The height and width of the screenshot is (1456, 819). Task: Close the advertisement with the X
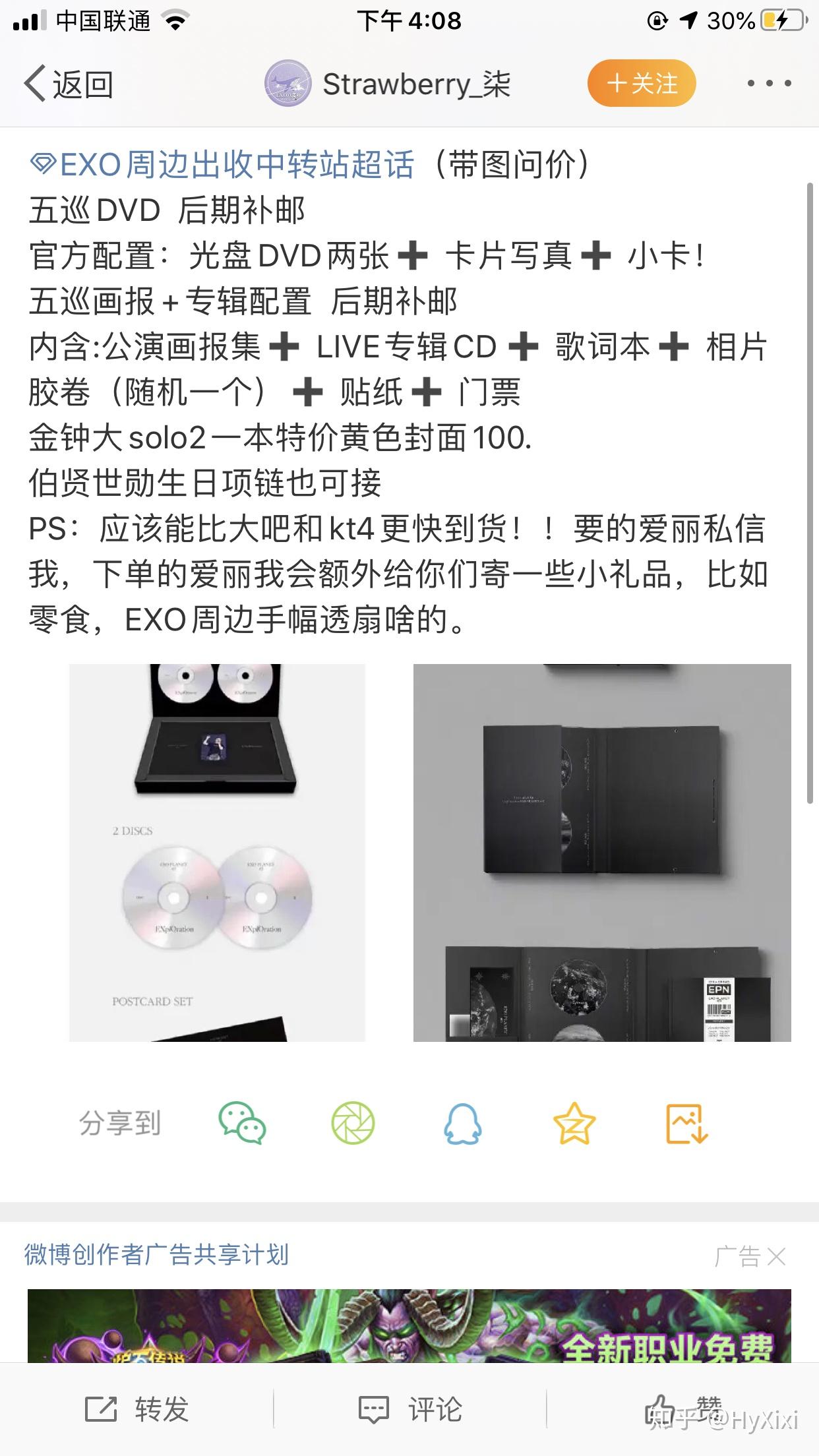click(x=777, y=1256)
